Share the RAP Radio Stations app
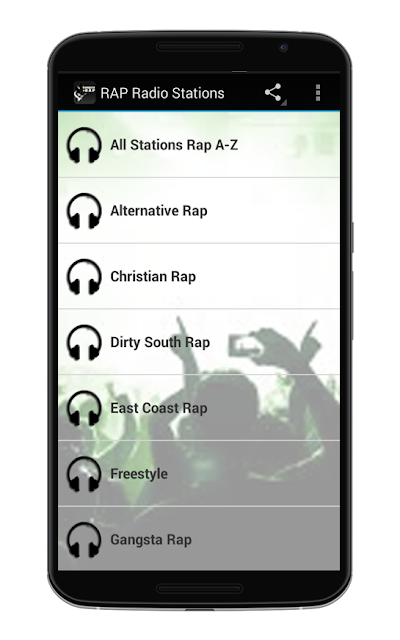Viewport: 400px width, 640px height. [x=273, y=93]
